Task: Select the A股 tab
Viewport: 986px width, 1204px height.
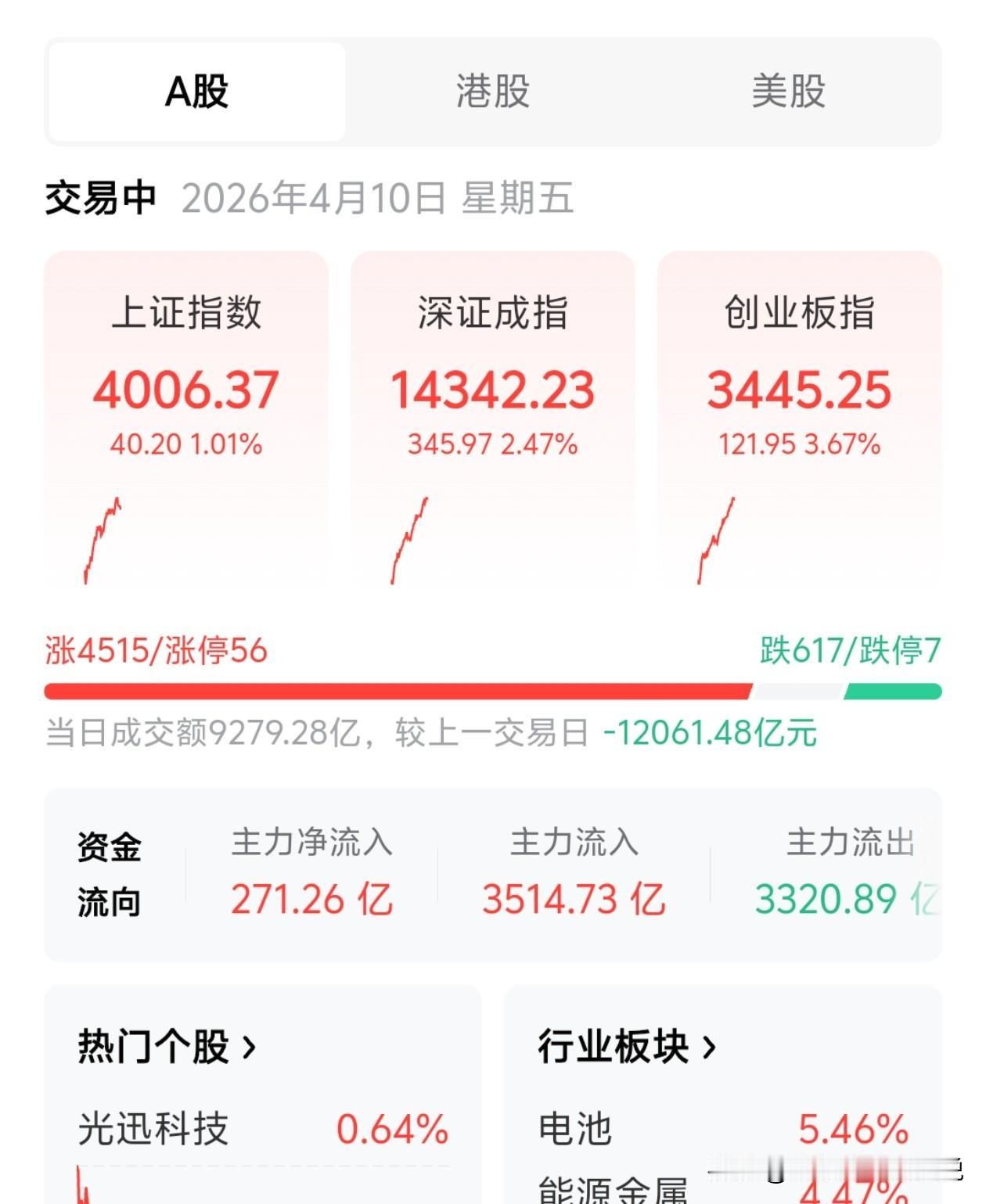Action: (x=196, y=93)
